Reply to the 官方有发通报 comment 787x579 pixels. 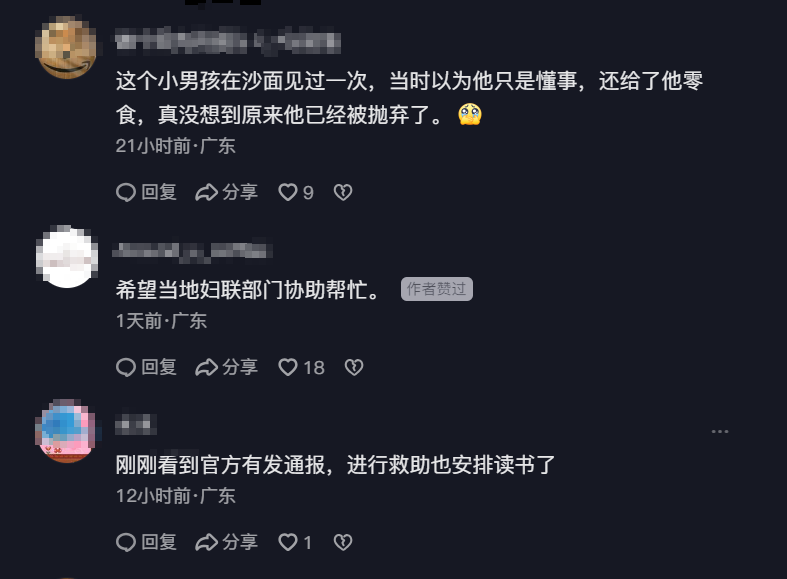pyautogui.click(x=146, y=542)
